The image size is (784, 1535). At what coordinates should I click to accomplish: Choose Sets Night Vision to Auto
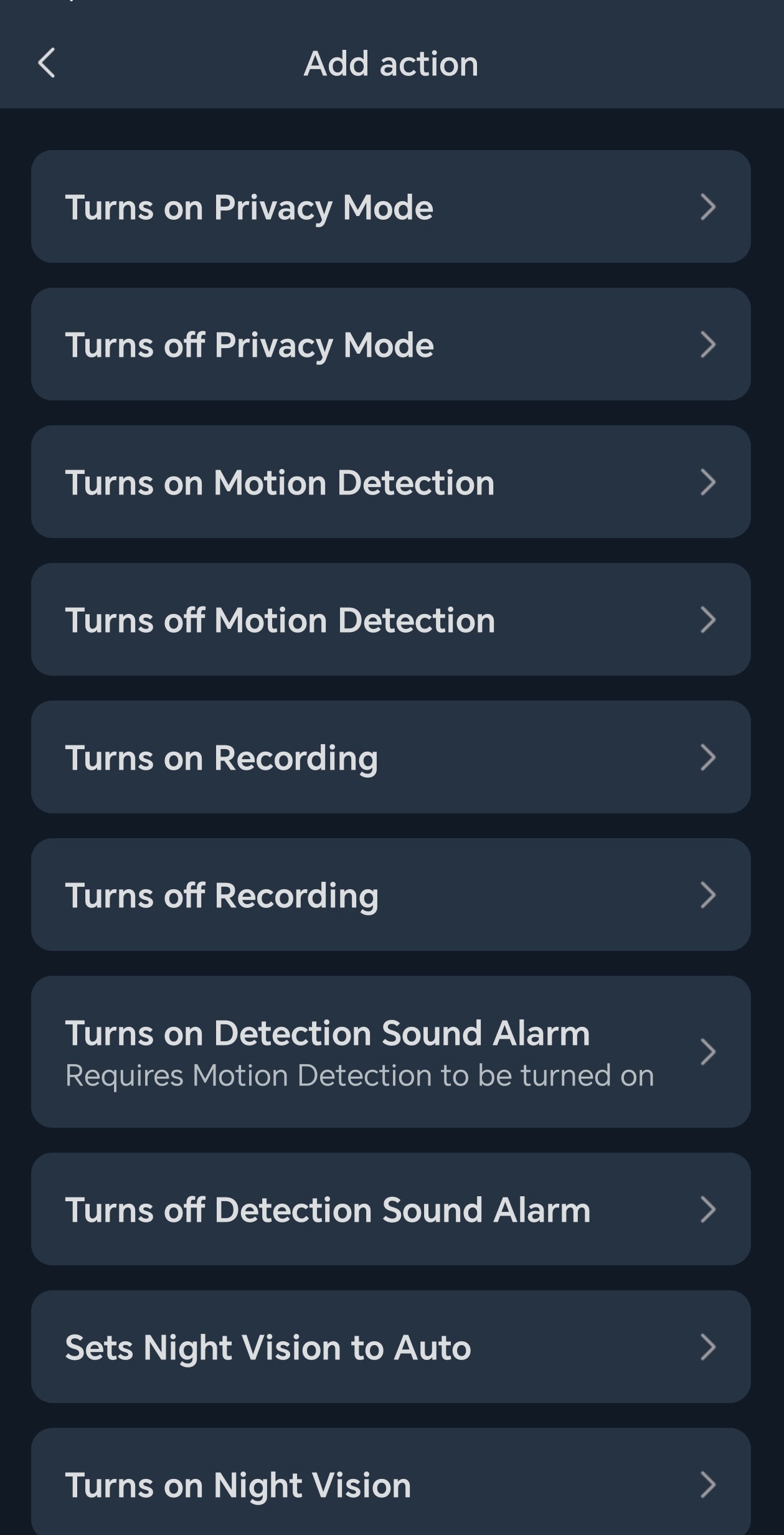(390, 1347)
